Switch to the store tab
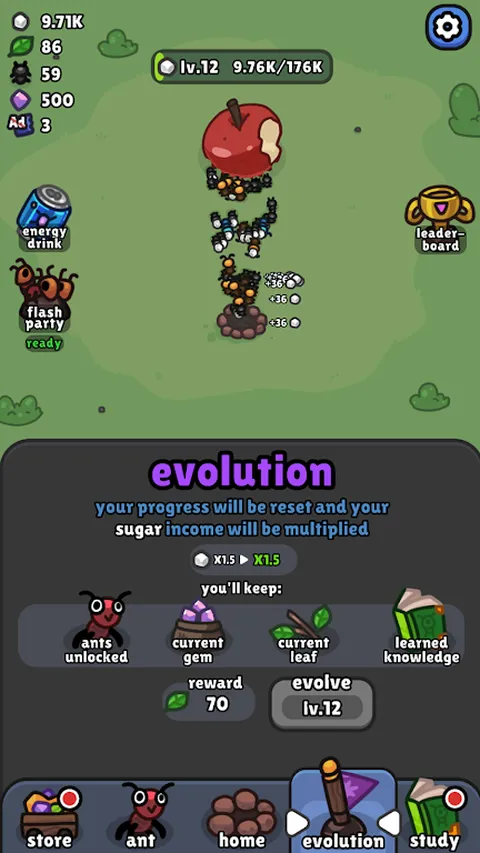Image resolution: width=480 pixels, height=853 pixels. [49, 818]
